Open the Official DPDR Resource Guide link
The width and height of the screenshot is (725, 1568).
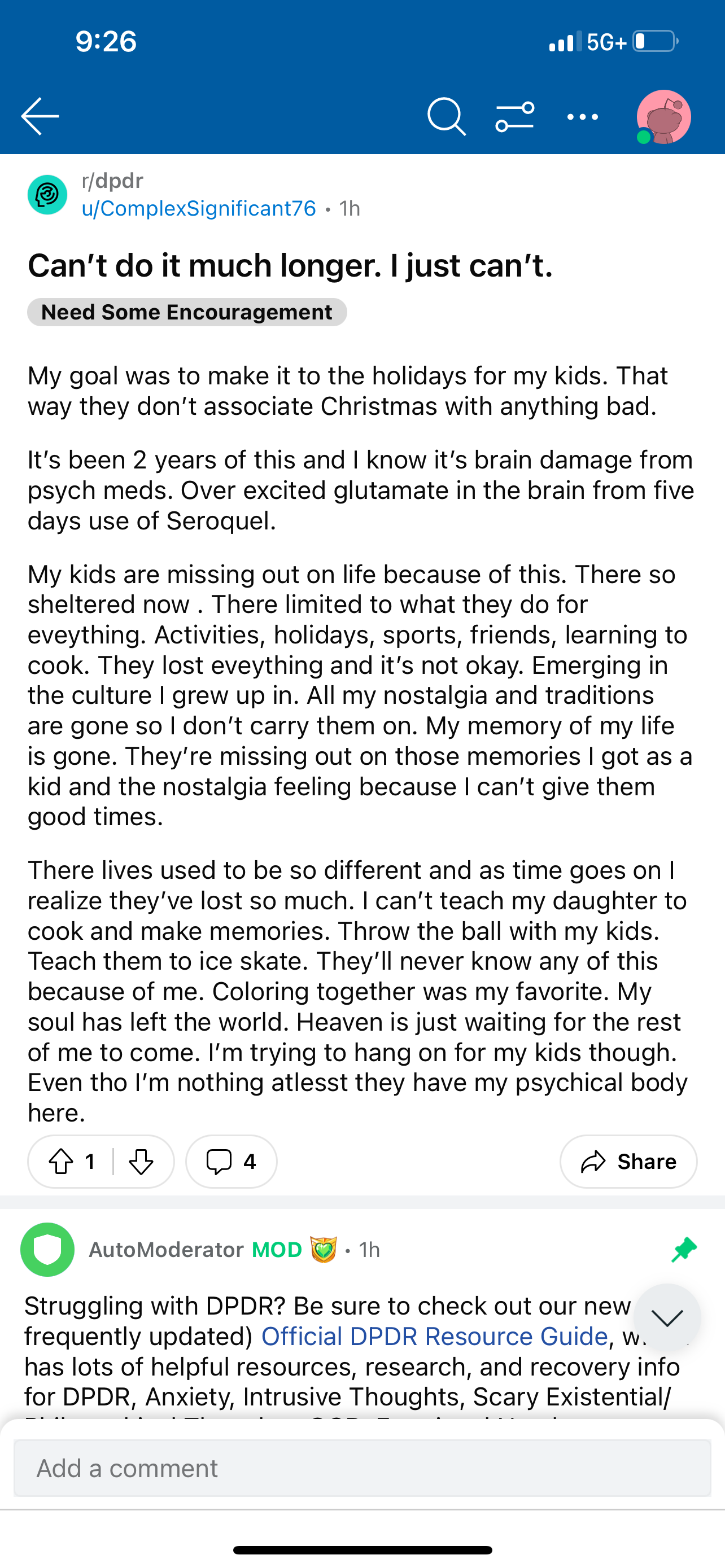[435, 1337]
